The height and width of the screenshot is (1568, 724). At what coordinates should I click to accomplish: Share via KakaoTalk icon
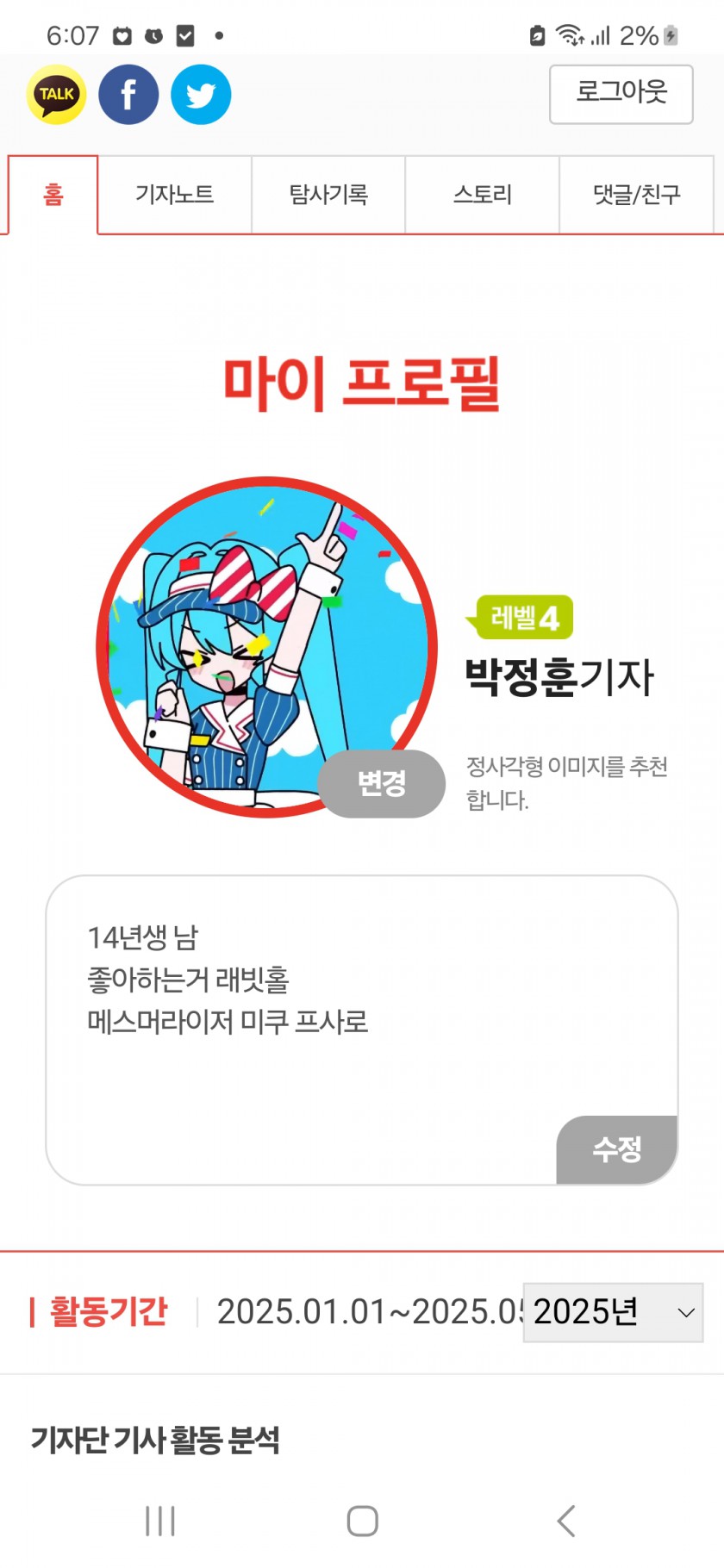(x=57, y=95)
